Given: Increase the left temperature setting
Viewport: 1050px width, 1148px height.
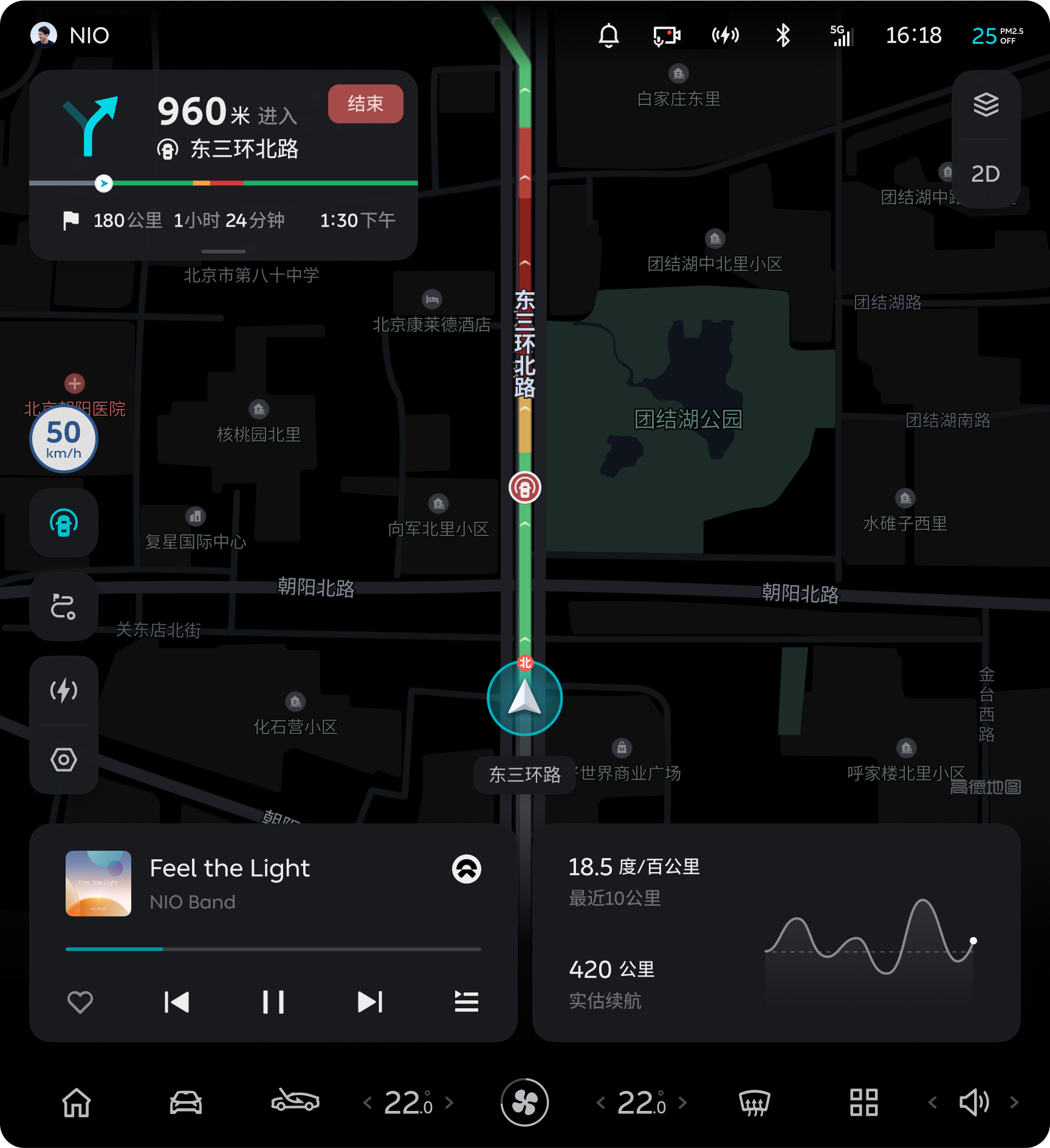Looking at the screenshot, I should [450, 1102].
